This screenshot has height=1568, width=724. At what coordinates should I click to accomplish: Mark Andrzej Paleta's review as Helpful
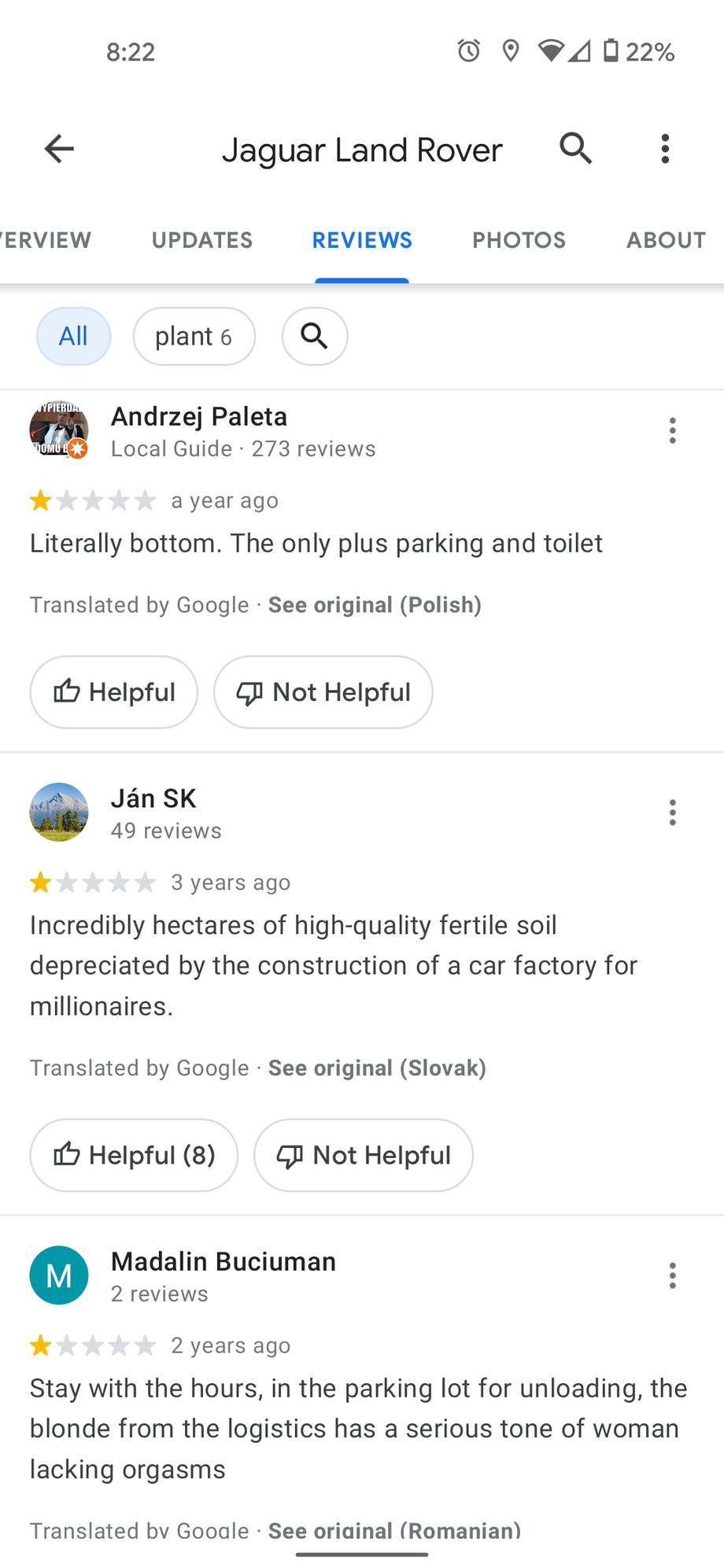pyautogui.click(x=114, y=692)
